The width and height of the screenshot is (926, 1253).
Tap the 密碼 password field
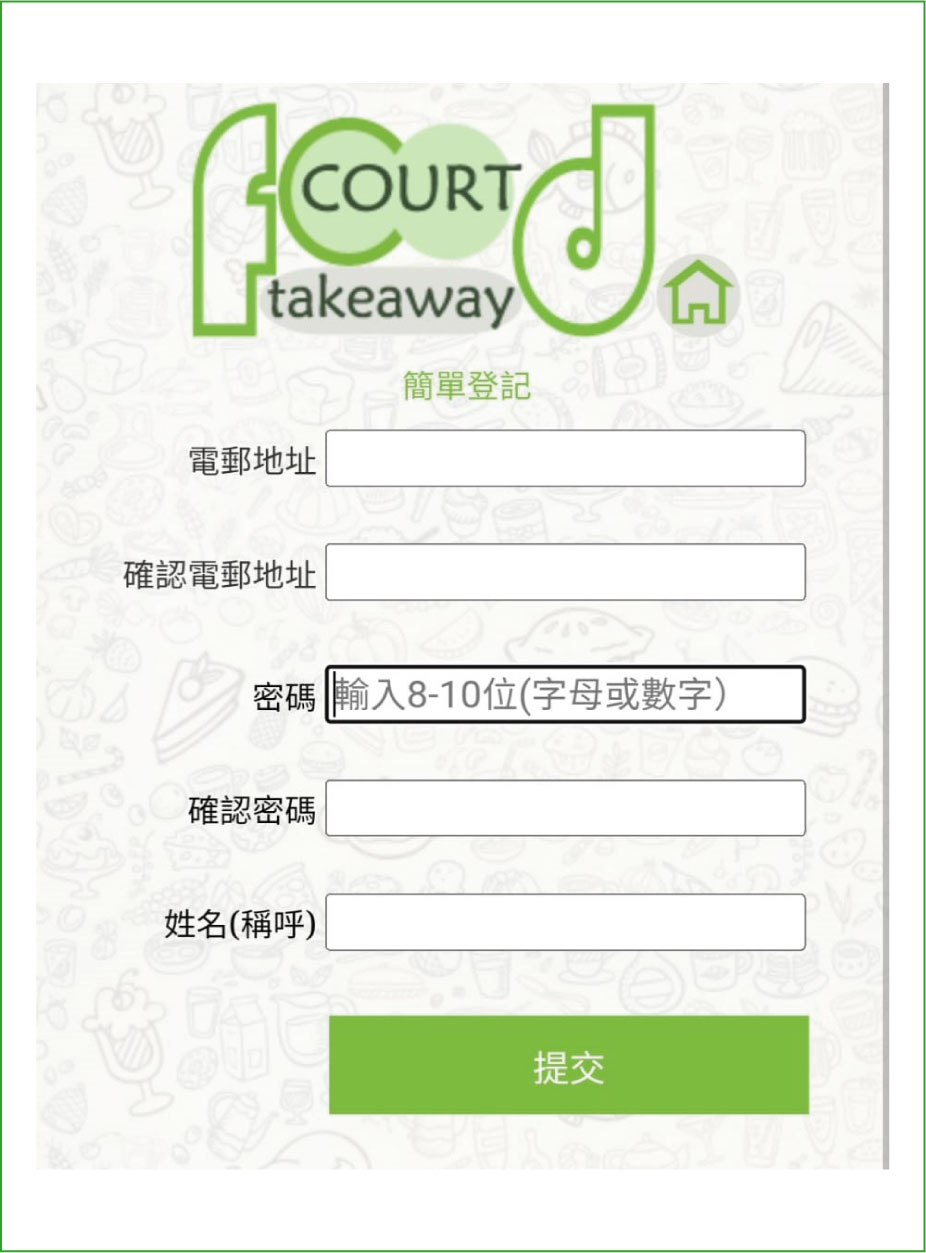point(565,694)
